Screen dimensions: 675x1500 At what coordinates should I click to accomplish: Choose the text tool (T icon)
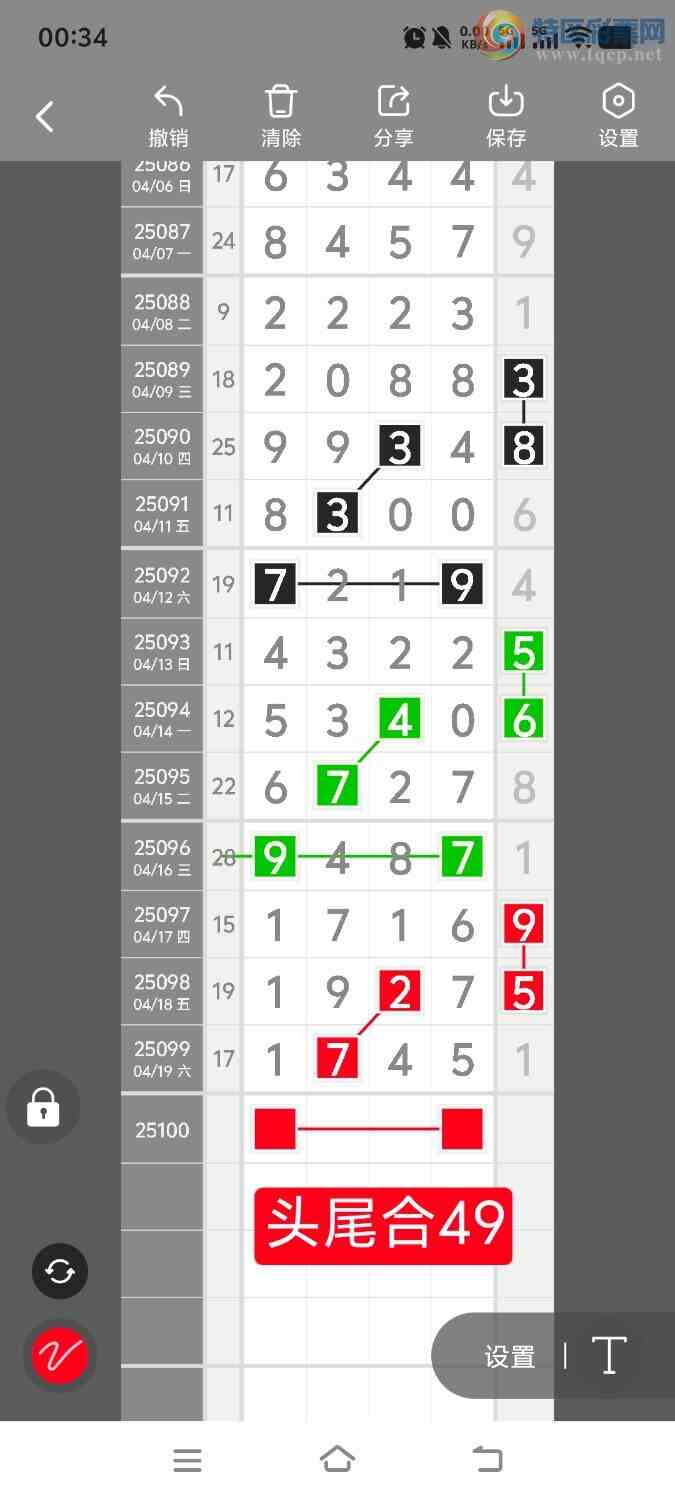(x=609, y=1356)
